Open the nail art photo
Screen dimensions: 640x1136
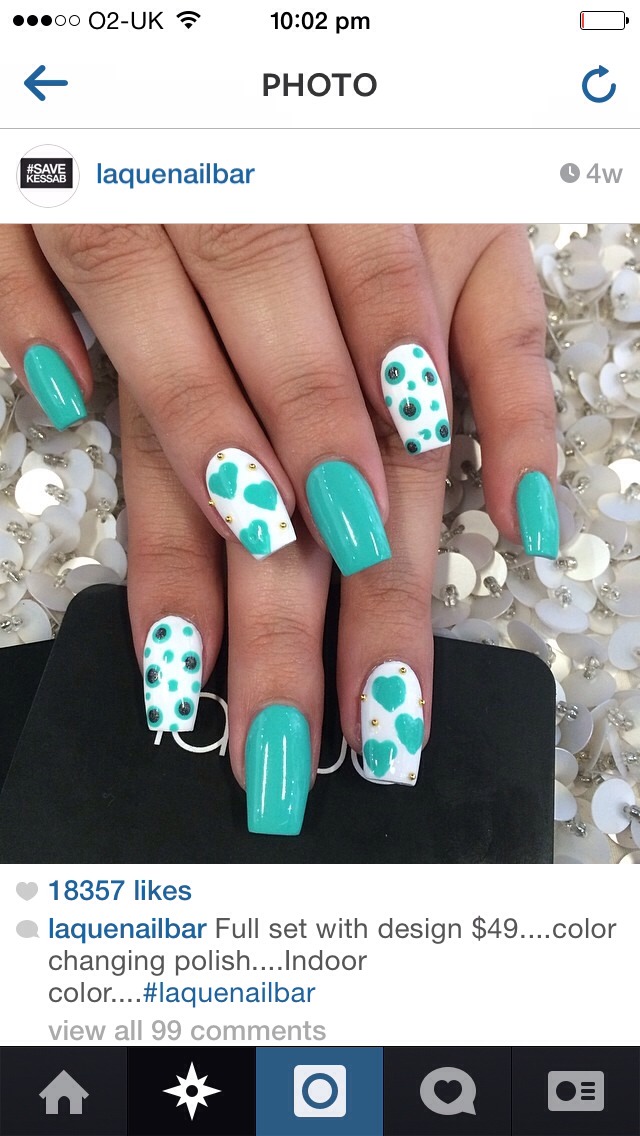pyautogui.click(x=320, y=543)
